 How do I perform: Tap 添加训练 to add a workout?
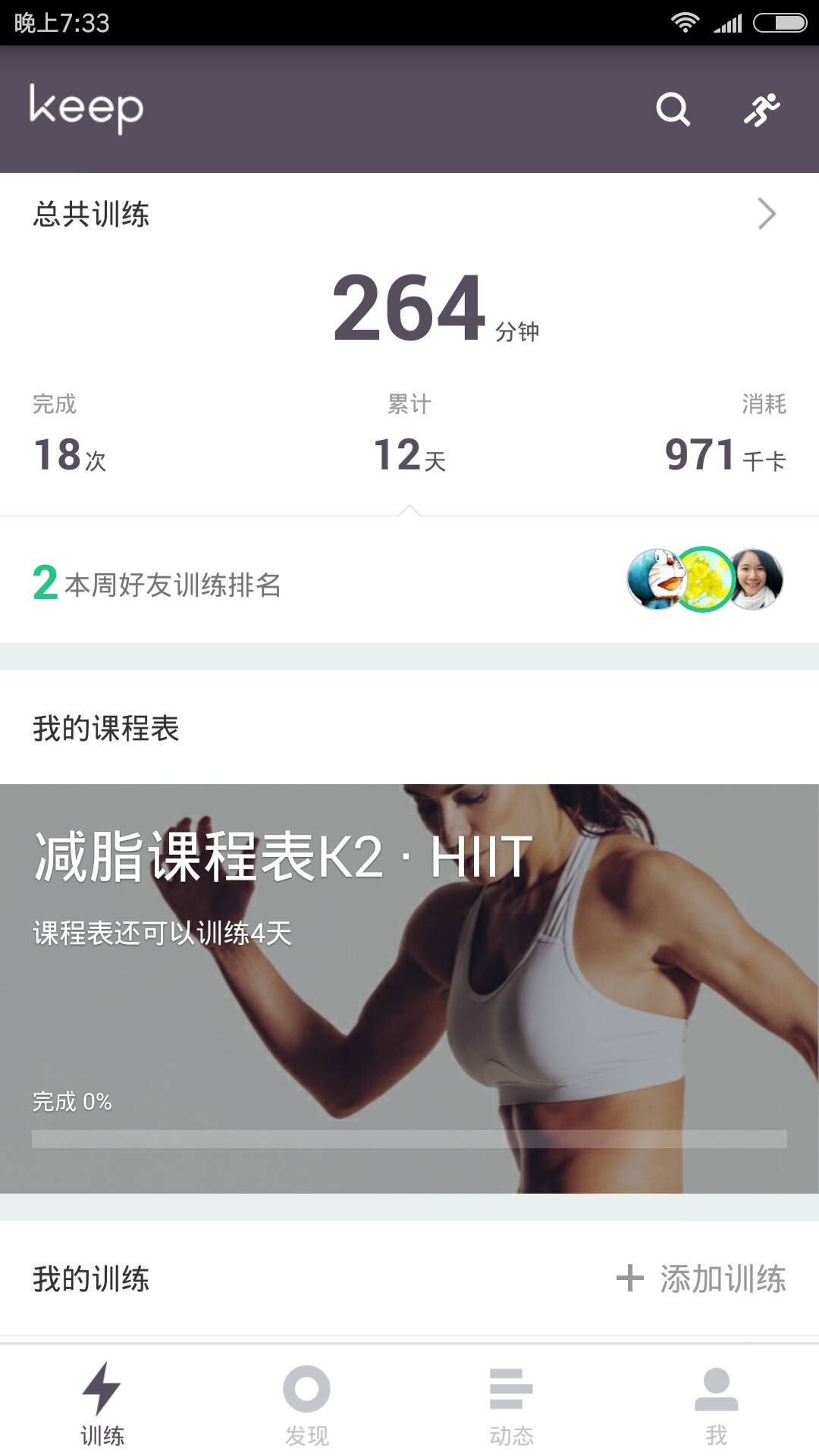pyautogui.click(x=701, y=1279)
